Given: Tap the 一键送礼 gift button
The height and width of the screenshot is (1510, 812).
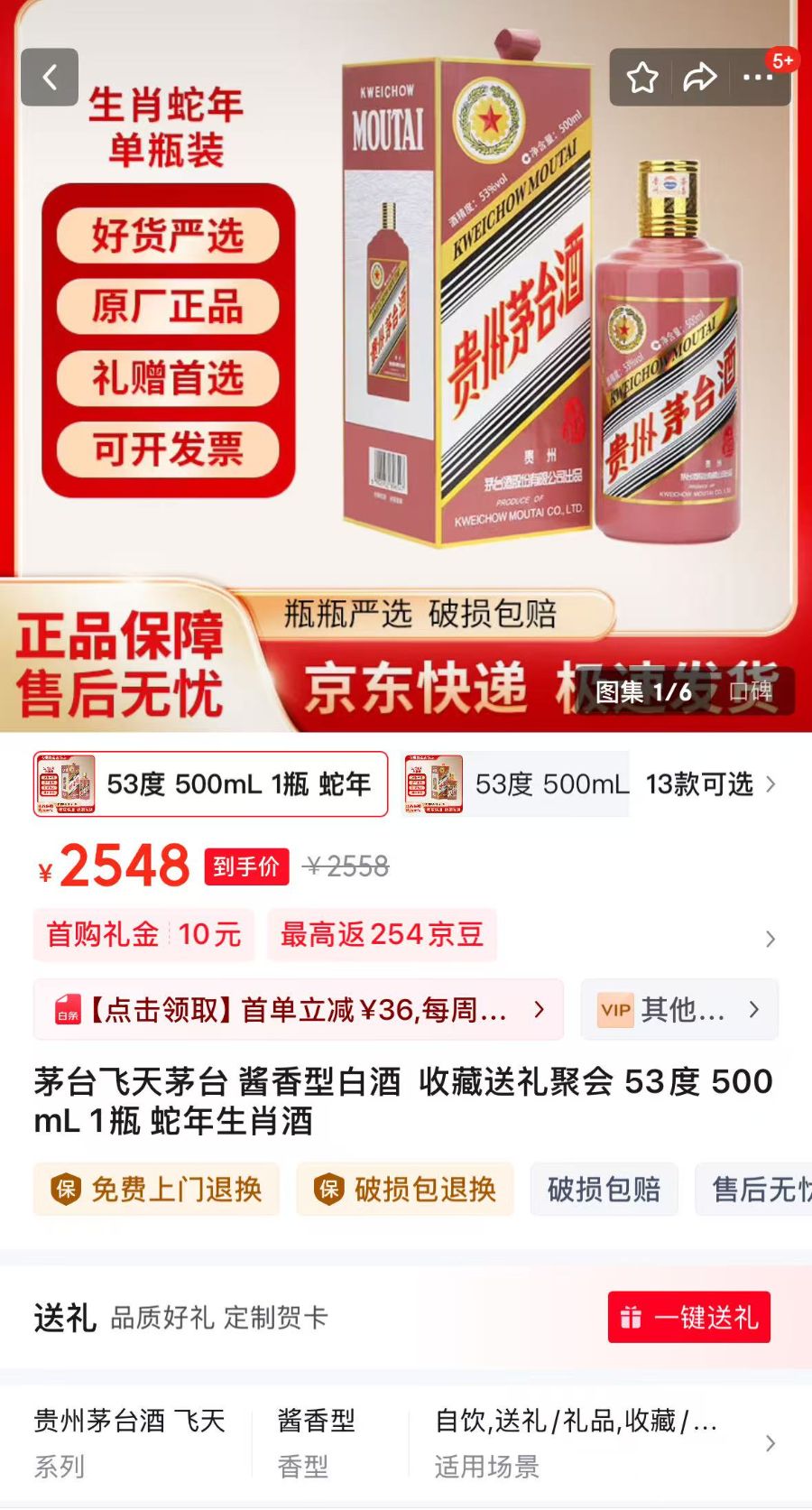Looking at the screenshot, I should tap(689, 1317).
